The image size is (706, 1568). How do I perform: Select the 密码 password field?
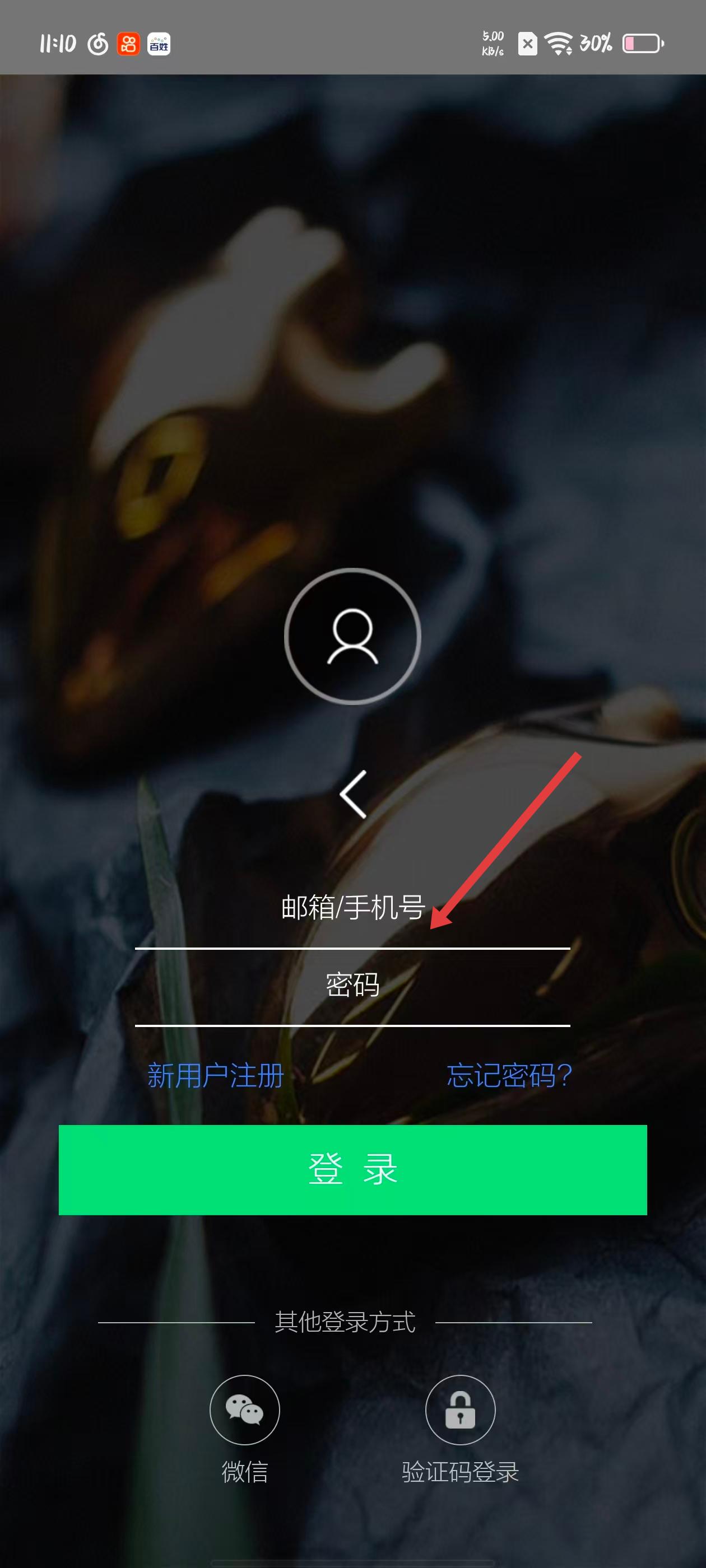(352, 985)
